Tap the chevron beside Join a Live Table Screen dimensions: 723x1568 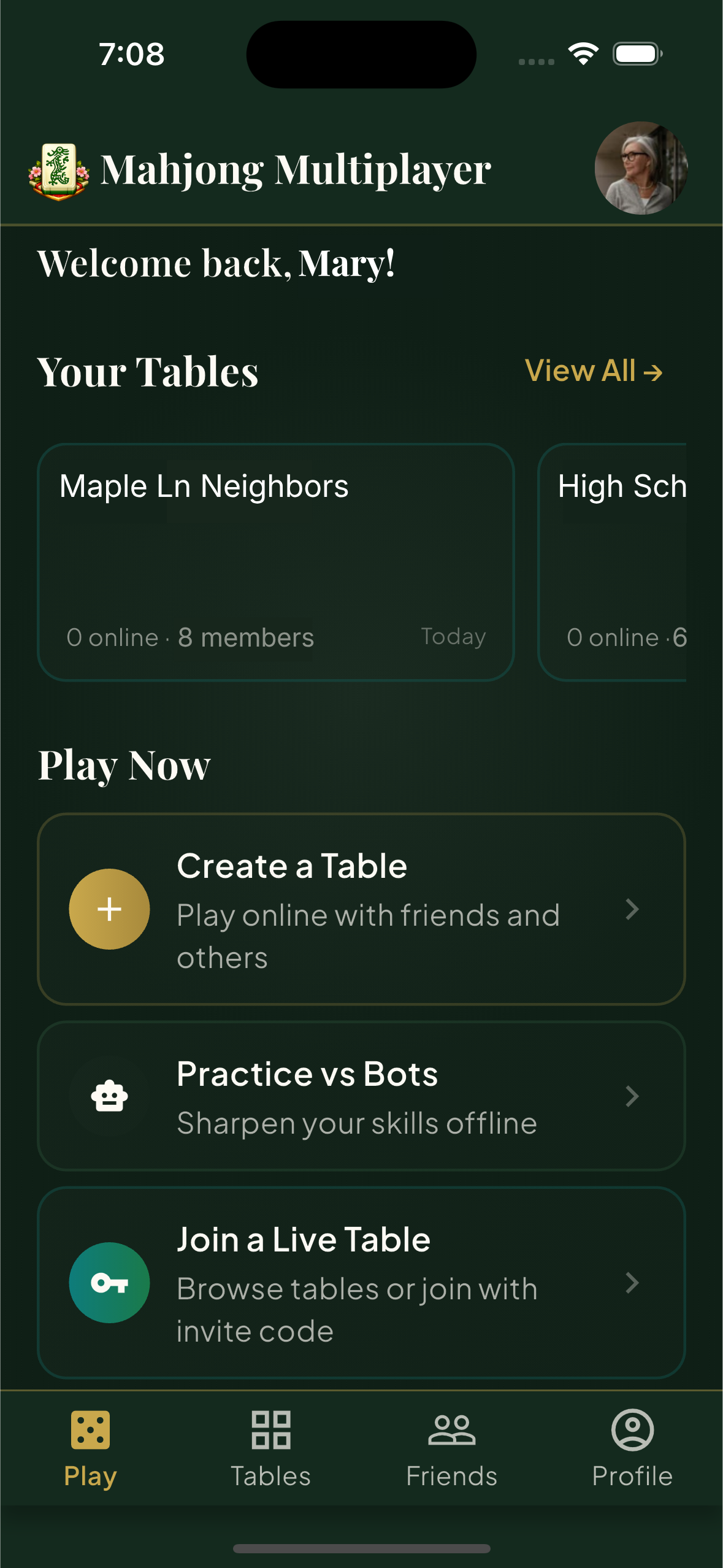click(633, 1283)
